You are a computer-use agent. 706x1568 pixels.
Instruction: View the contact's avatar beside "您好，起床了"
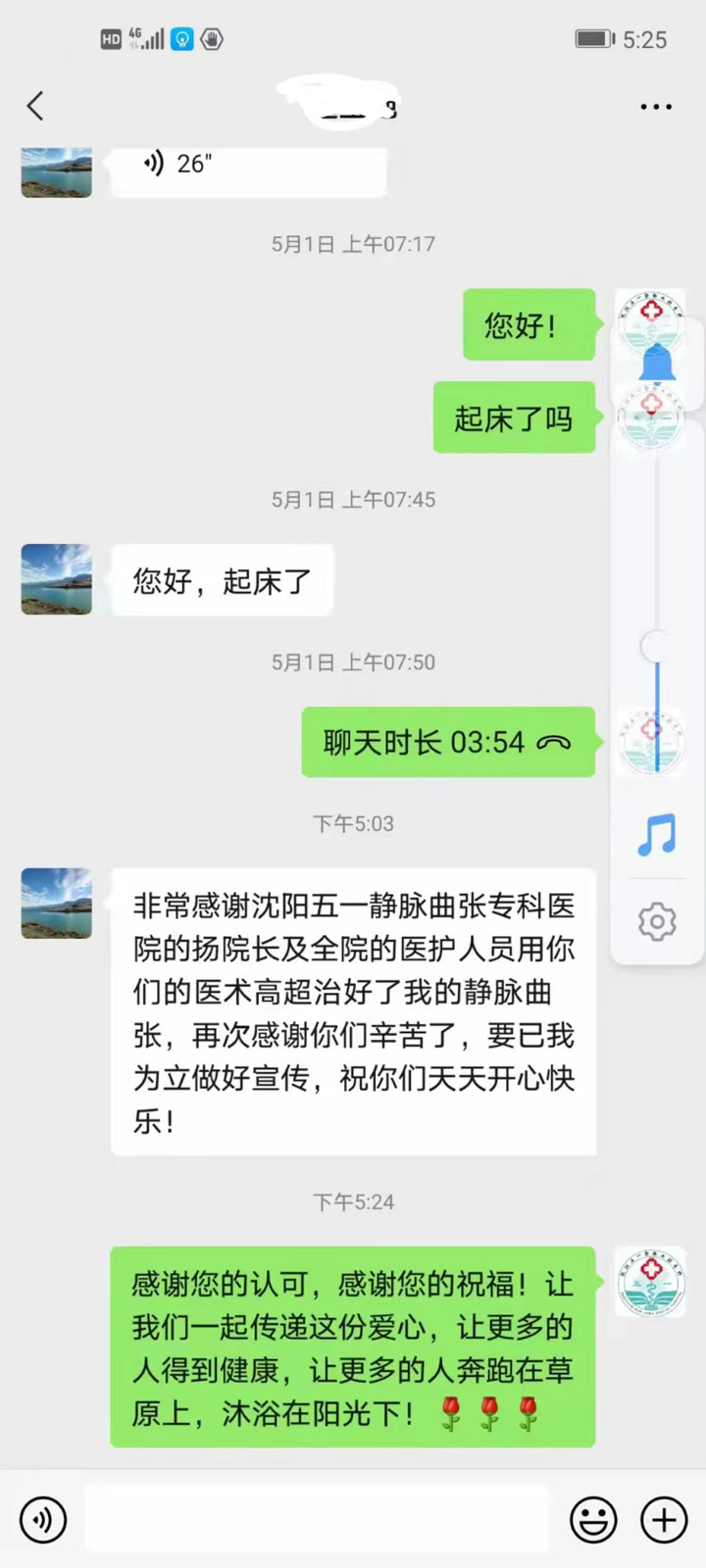point(57,579)
